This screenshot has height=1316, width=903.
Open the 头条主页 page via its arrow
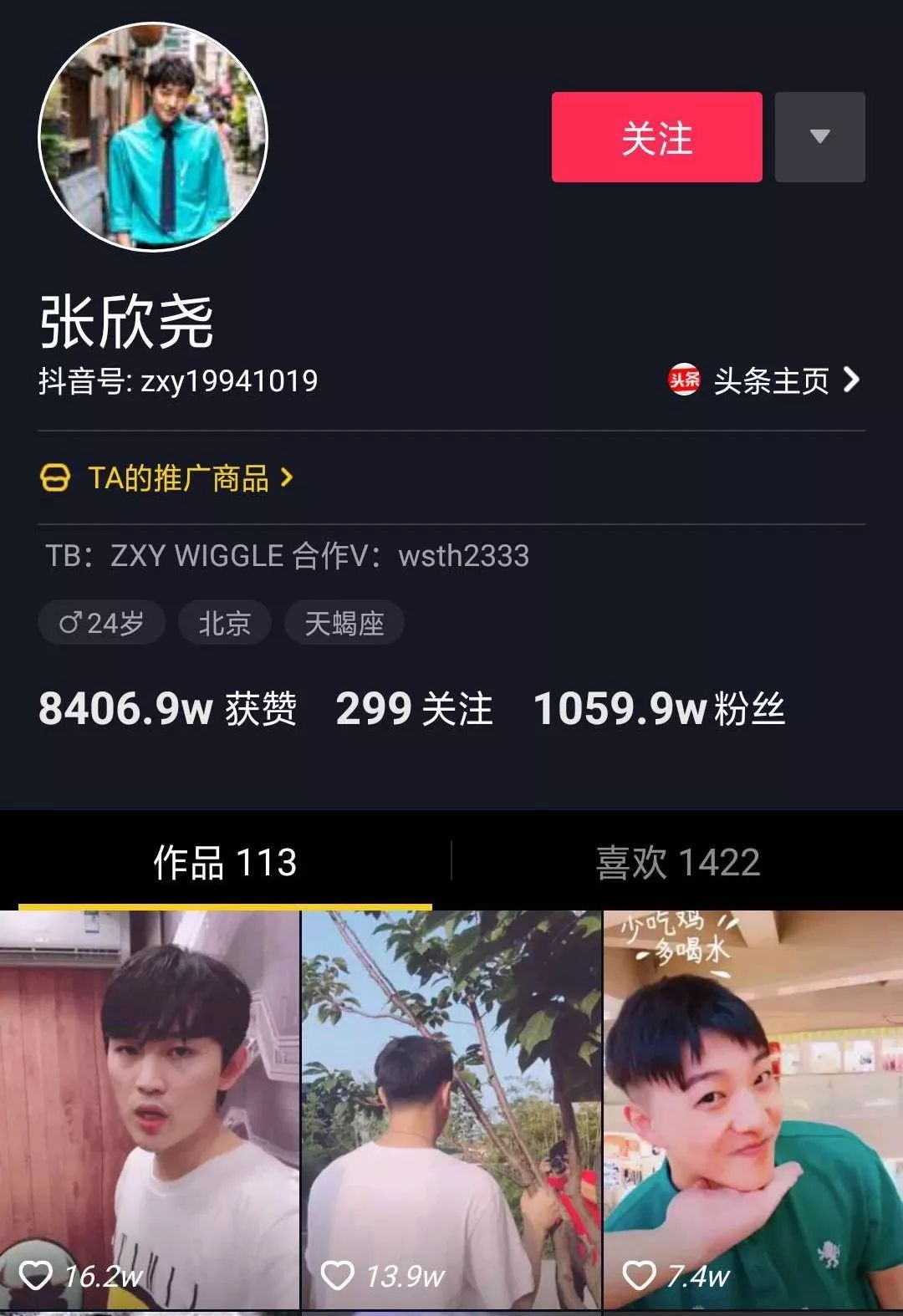853,380
